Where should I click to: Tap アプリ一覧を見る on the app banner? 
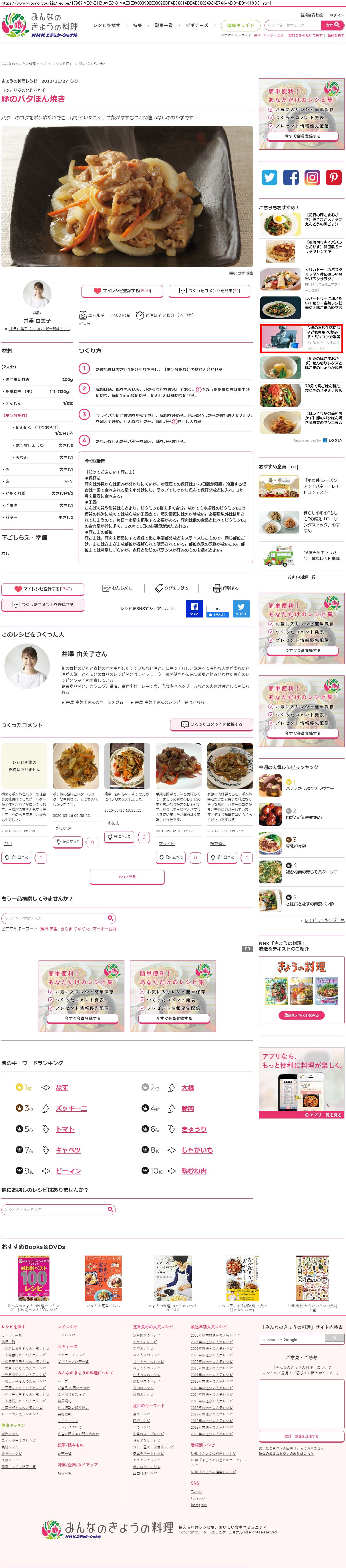[323, 1115]
